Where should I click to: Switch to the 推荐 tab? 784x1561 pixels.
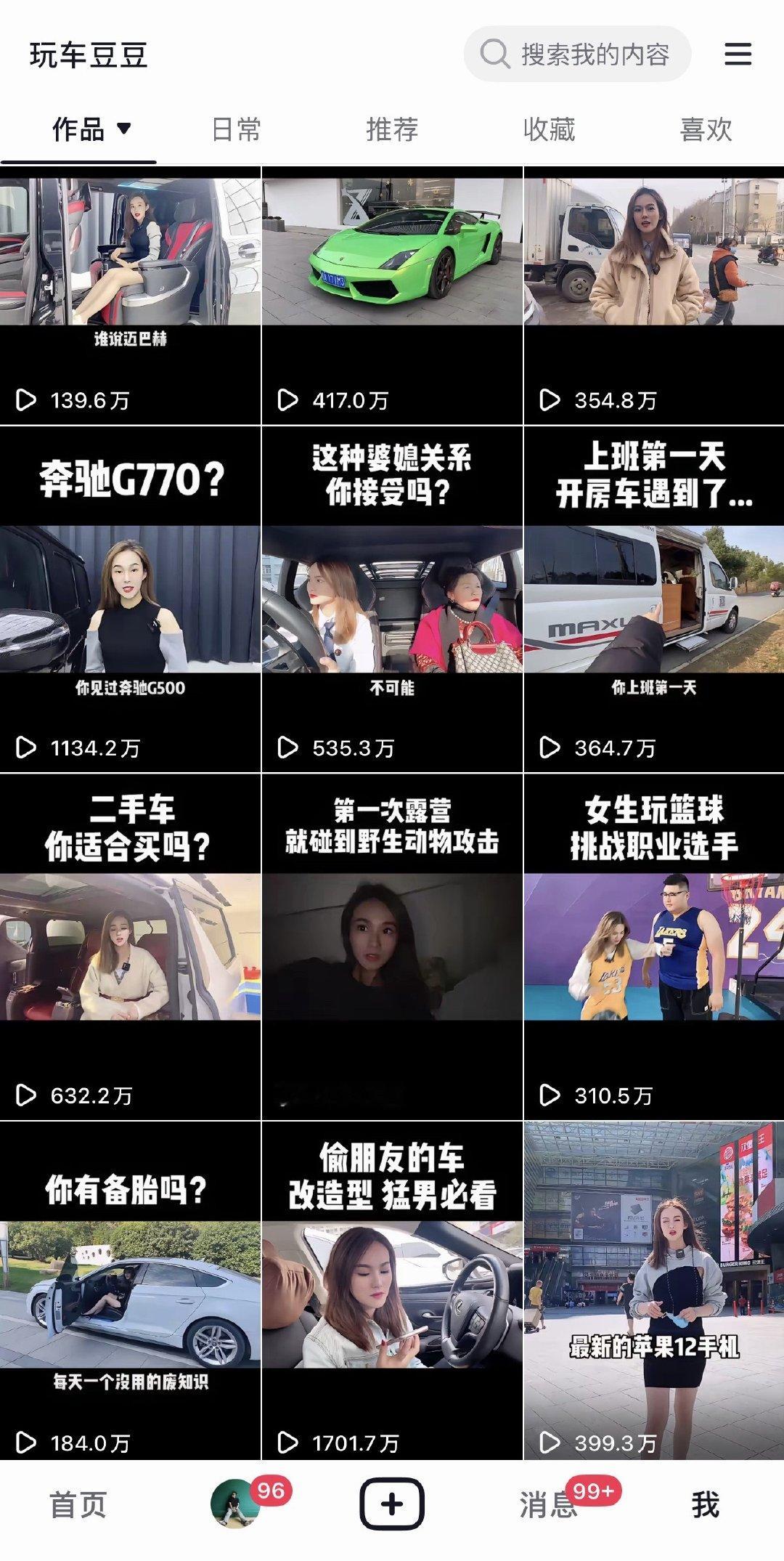(392, 130)
